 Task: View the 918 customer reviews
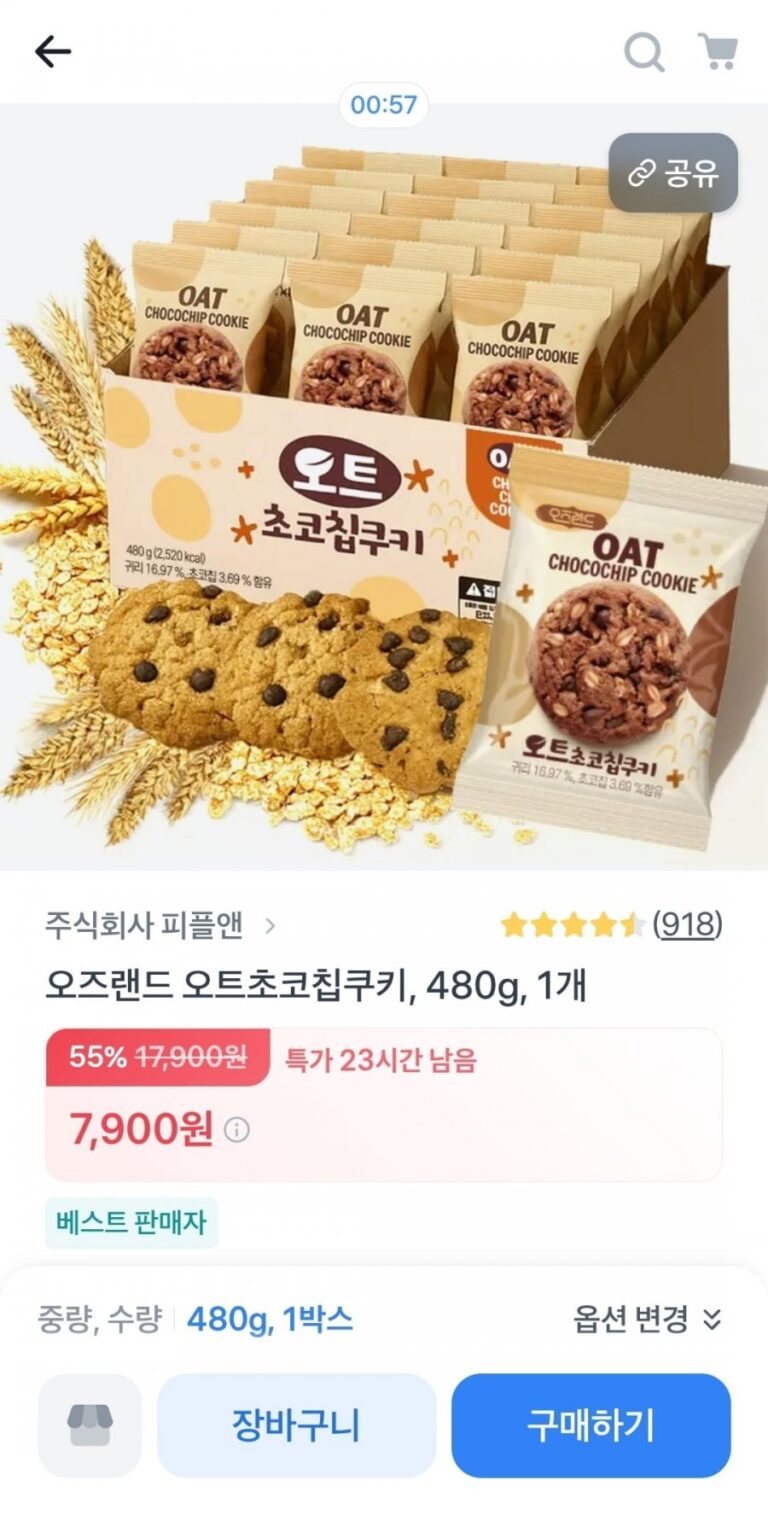[x=687, y=925]
